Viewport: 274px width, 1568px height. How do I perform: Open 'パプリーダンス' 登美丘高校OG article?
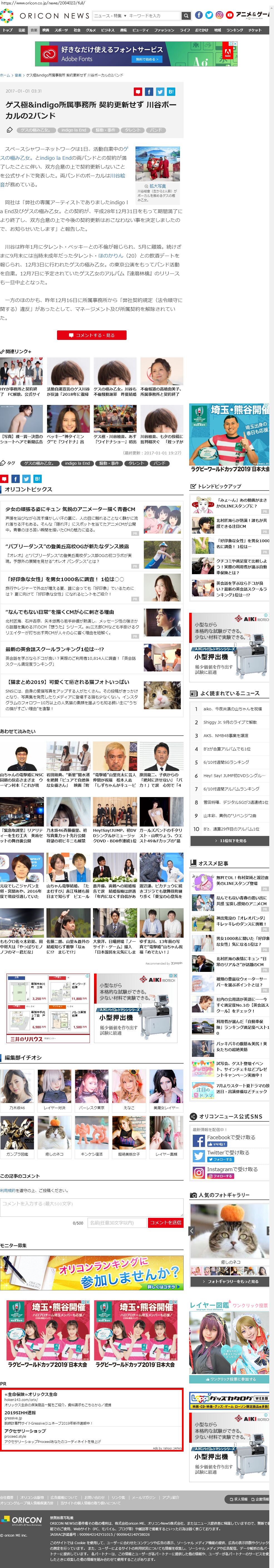click(x=67, y=546)
